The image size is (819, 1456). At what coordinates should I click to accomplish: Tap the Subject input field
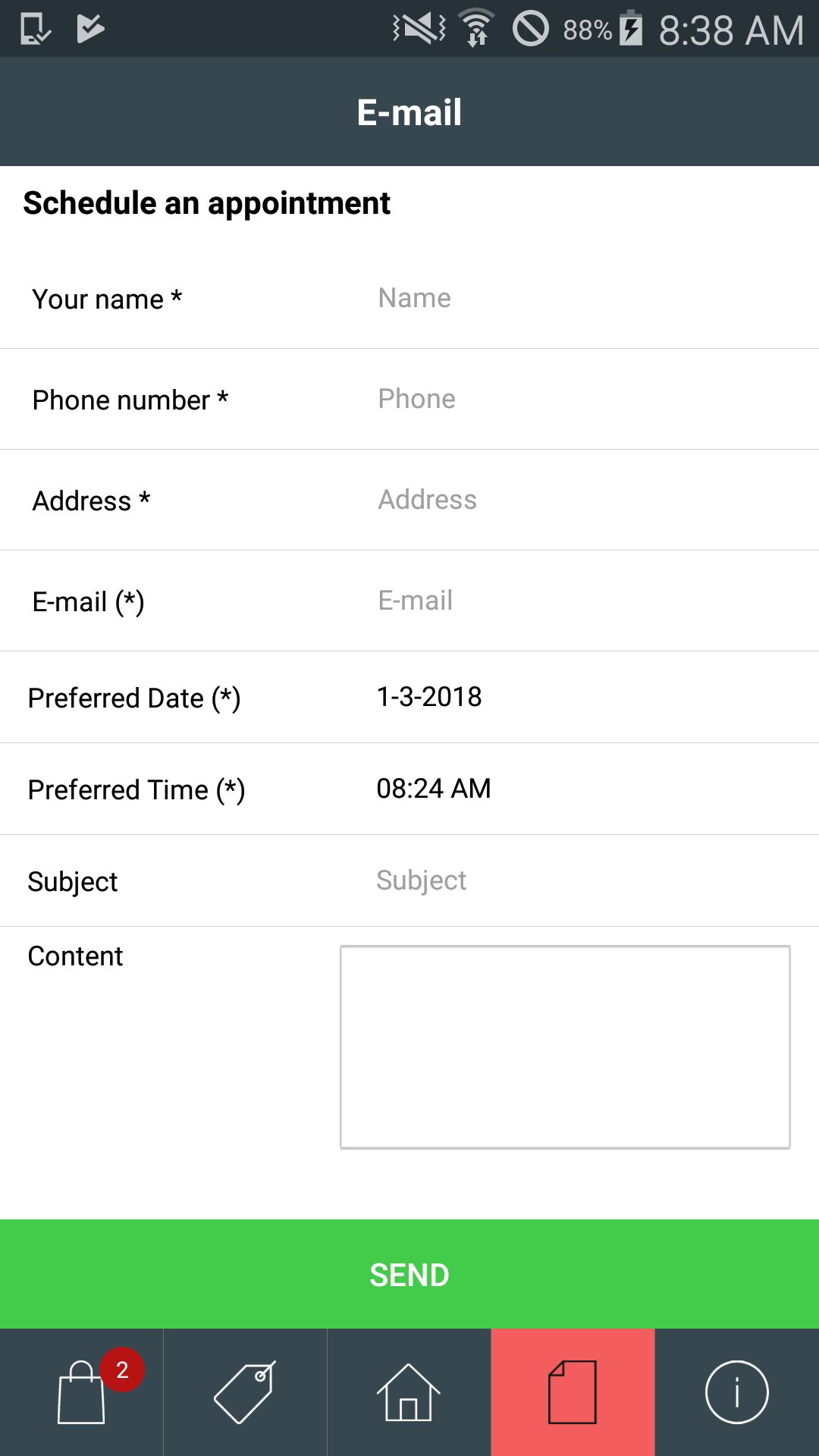pyautogui.click(x=584, y=880)
